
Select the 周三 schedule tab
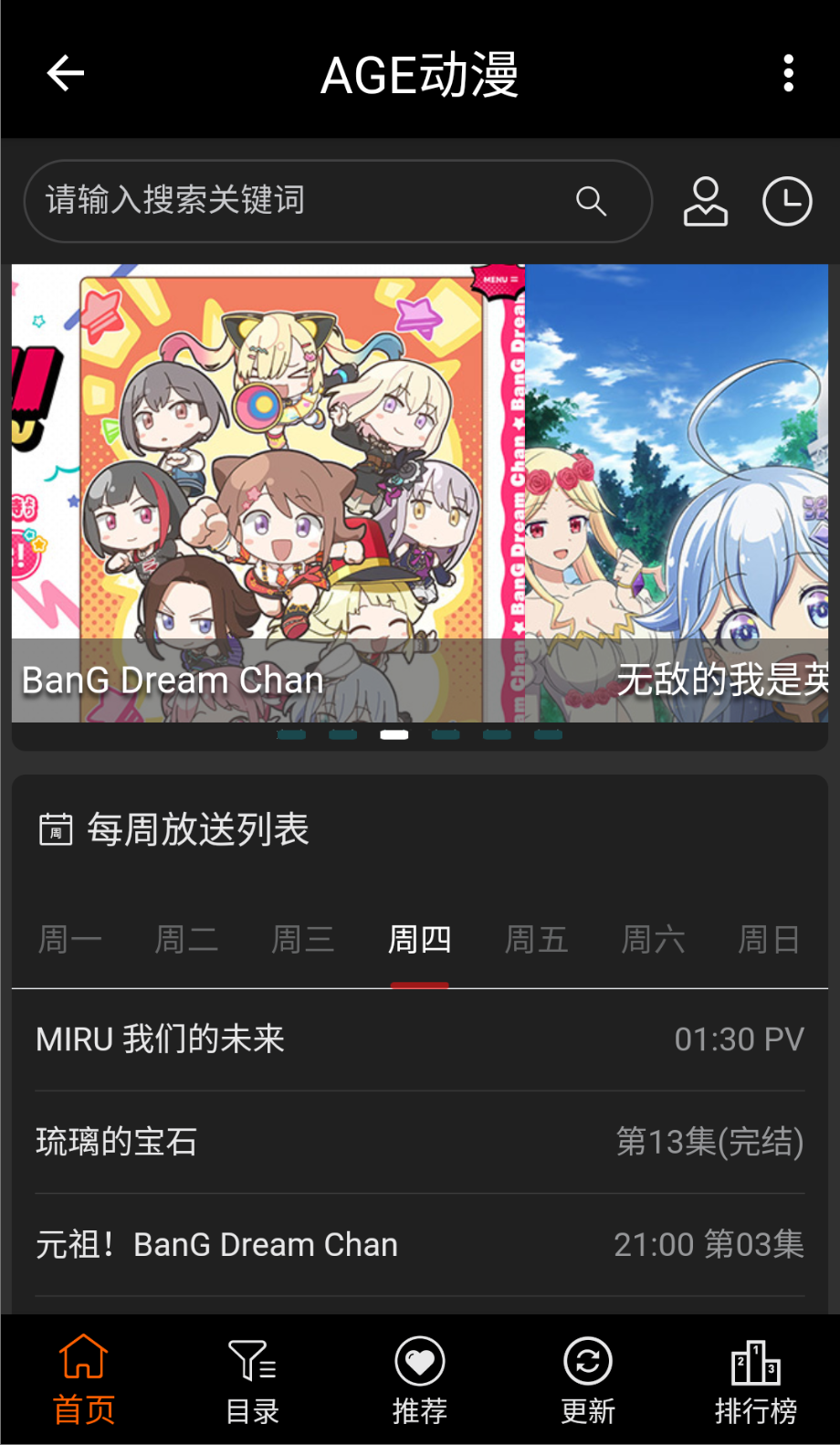point(303,939)
